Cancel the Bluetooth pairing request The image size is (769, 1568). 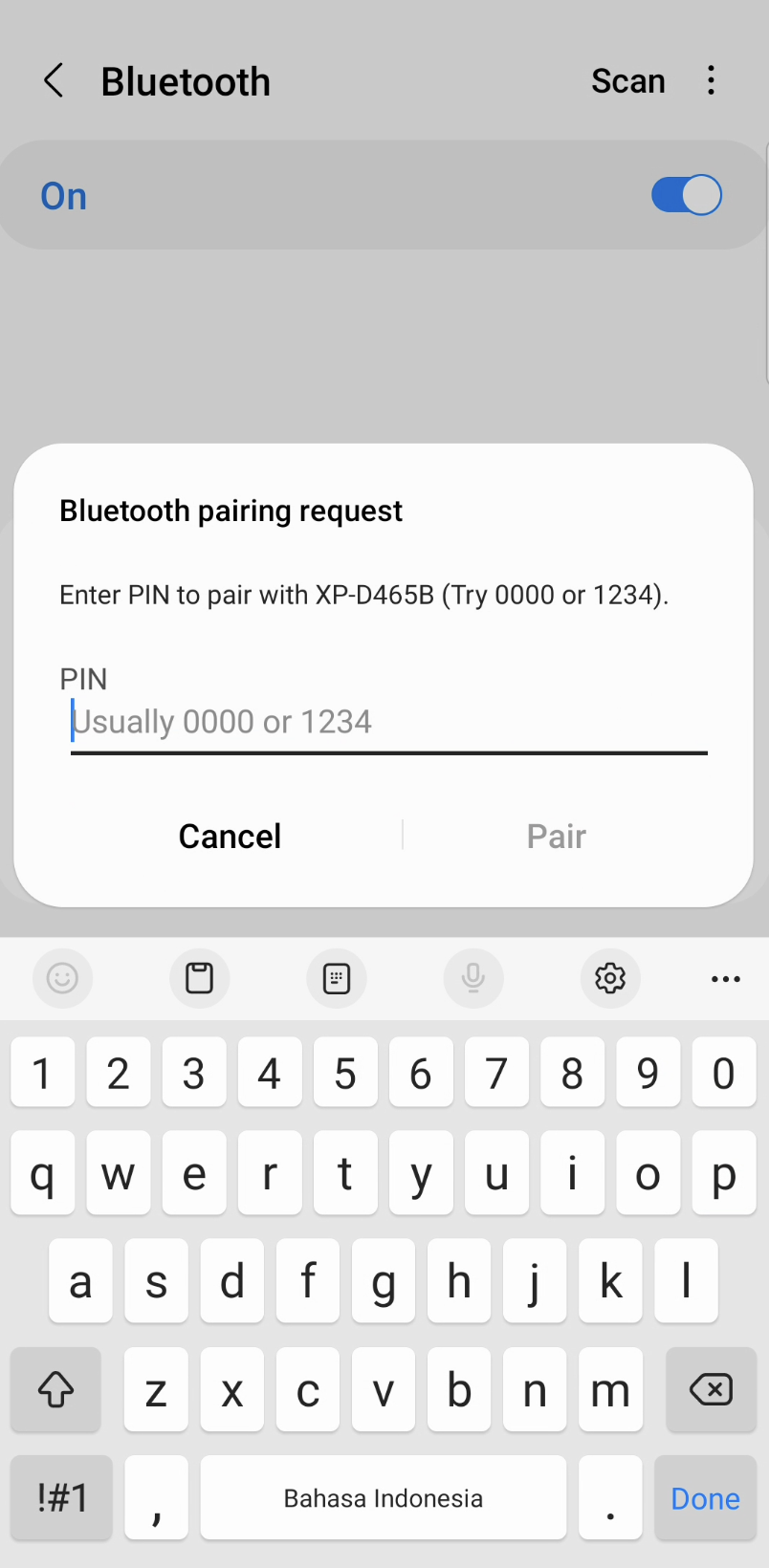click(x=230, y=837)
